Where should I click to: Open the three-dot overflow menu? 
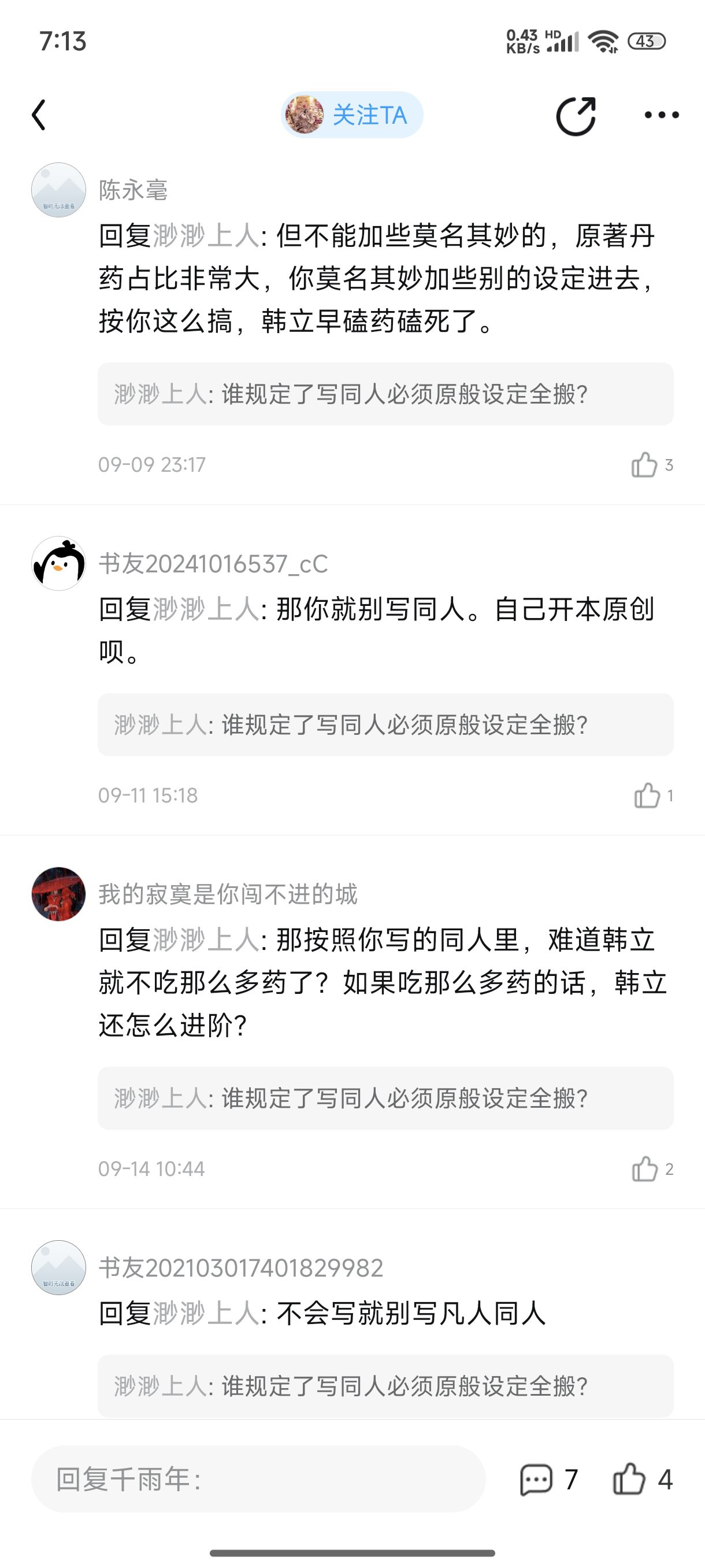coord(661,115)
